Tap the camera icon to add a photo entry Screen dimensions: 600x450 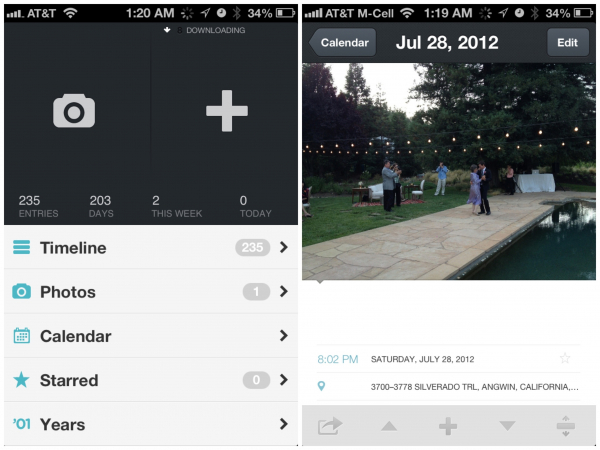coord(74,111)
